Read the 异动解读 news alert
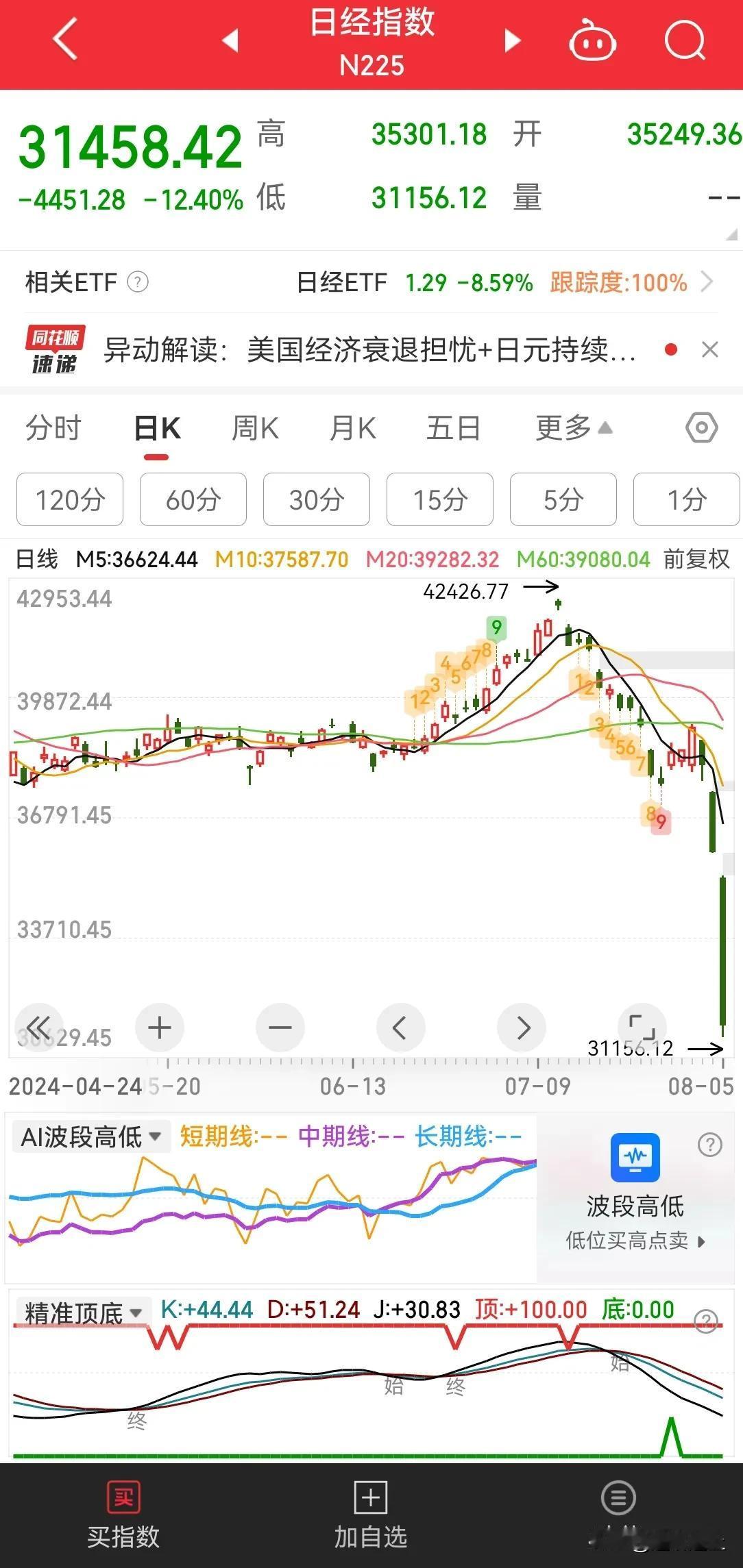This screenshot has height=1568, width=743. 370,350
